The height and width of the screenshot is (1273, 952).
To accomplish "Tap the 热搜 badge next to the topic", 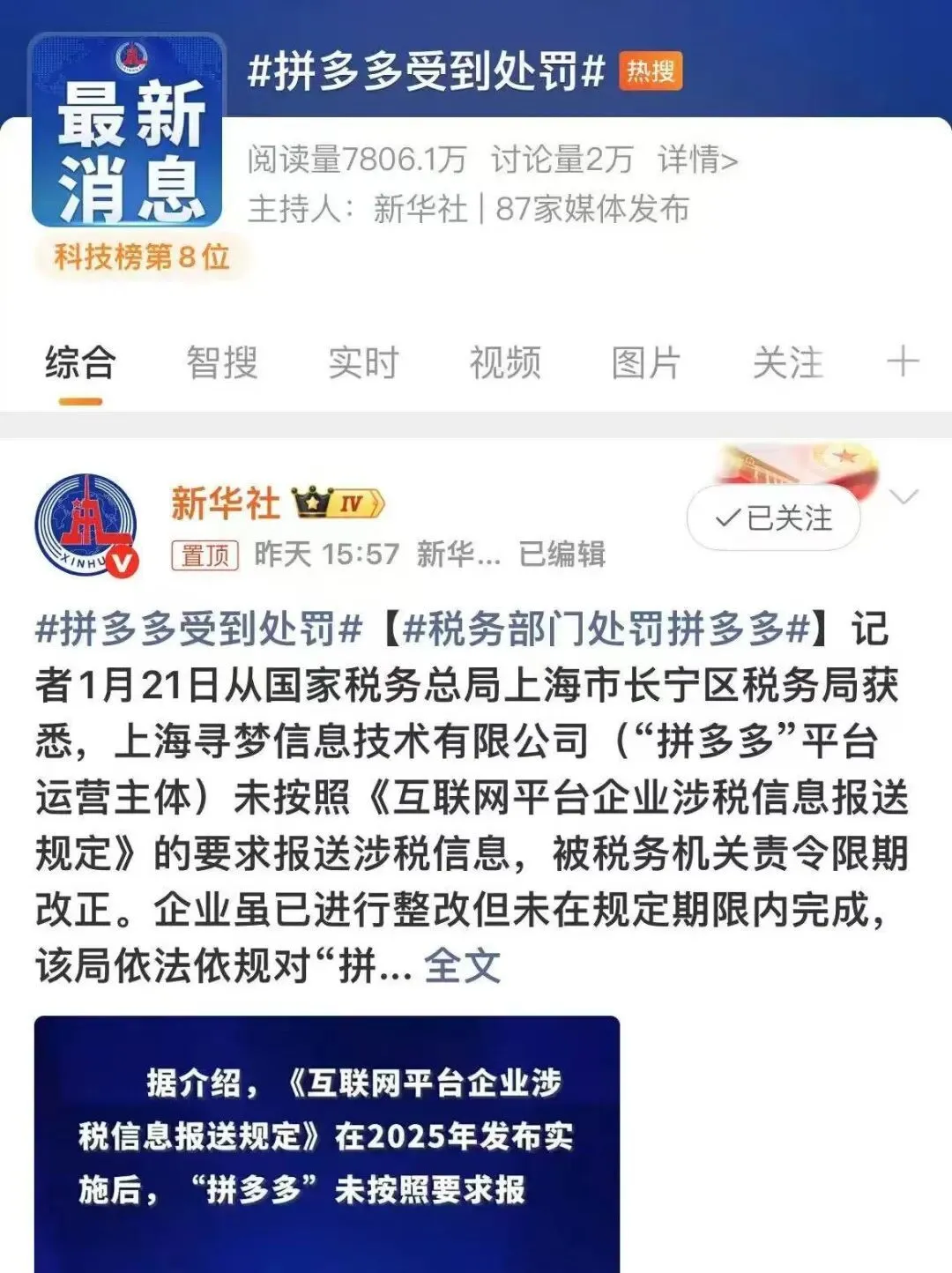I will [x=651, y=71].
